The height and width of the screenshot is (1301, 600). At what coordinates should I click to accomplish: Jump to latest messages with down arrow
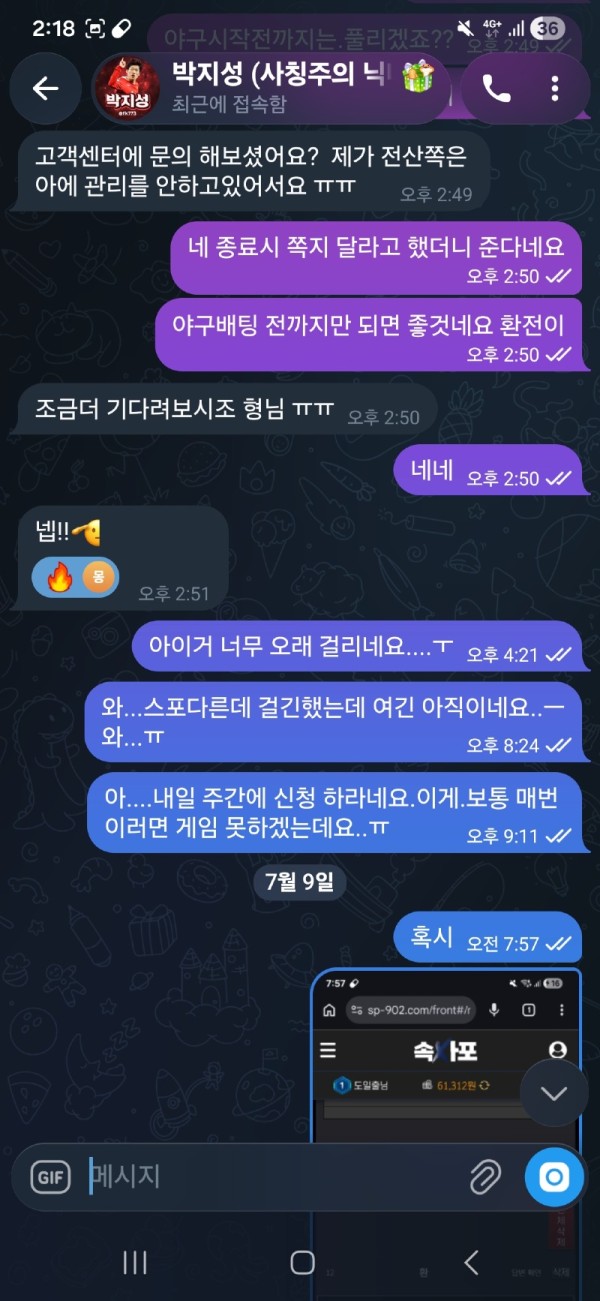(554, 1093)
